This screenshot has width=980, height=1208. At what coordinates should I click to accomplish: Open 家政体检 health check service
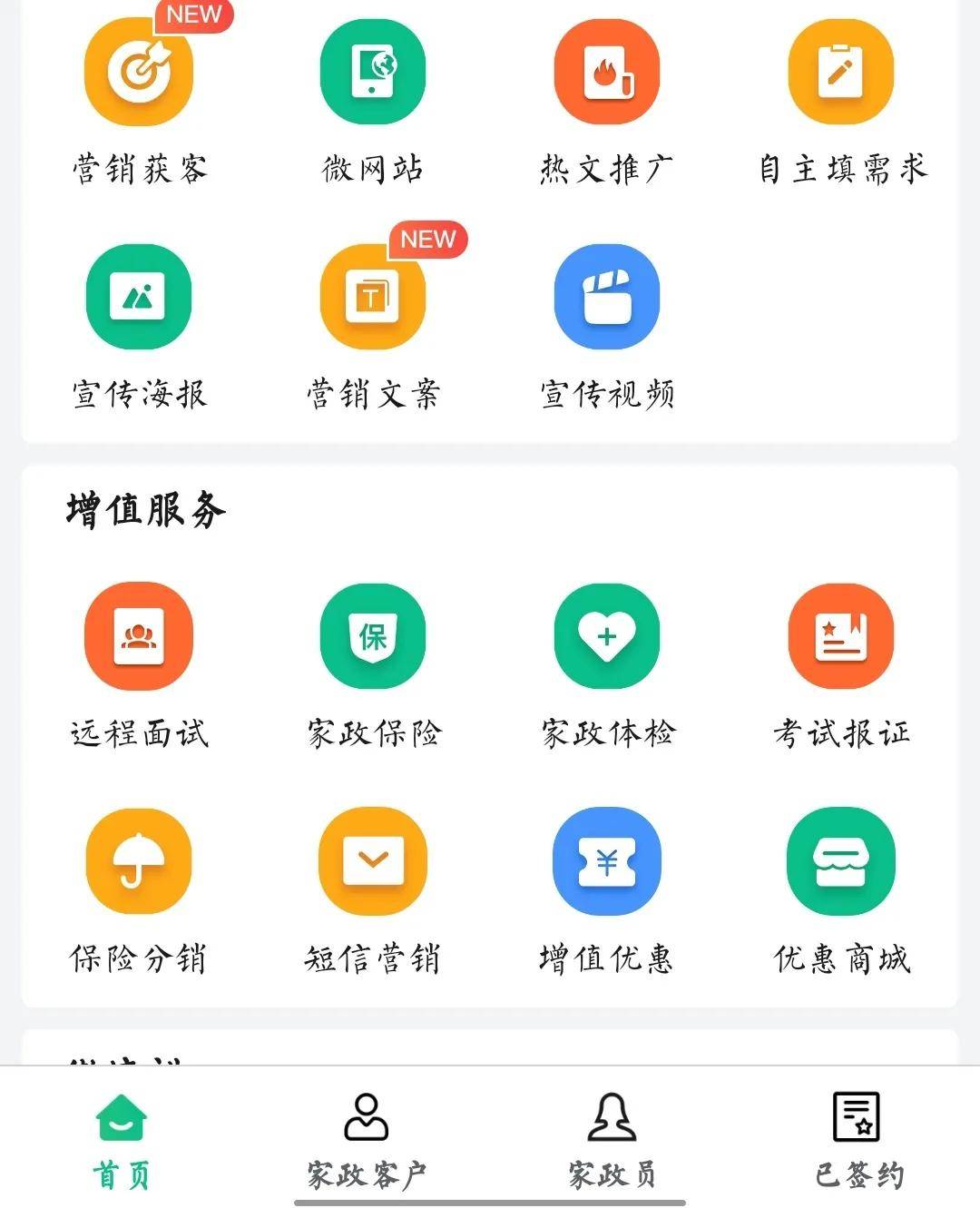pos(607,637)
